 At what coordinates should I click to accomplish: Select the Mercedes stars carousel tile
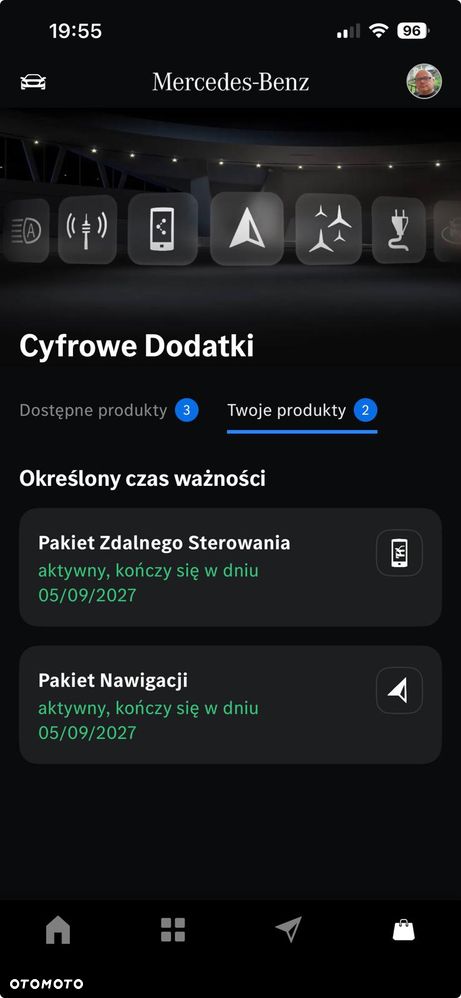[329, 229]
